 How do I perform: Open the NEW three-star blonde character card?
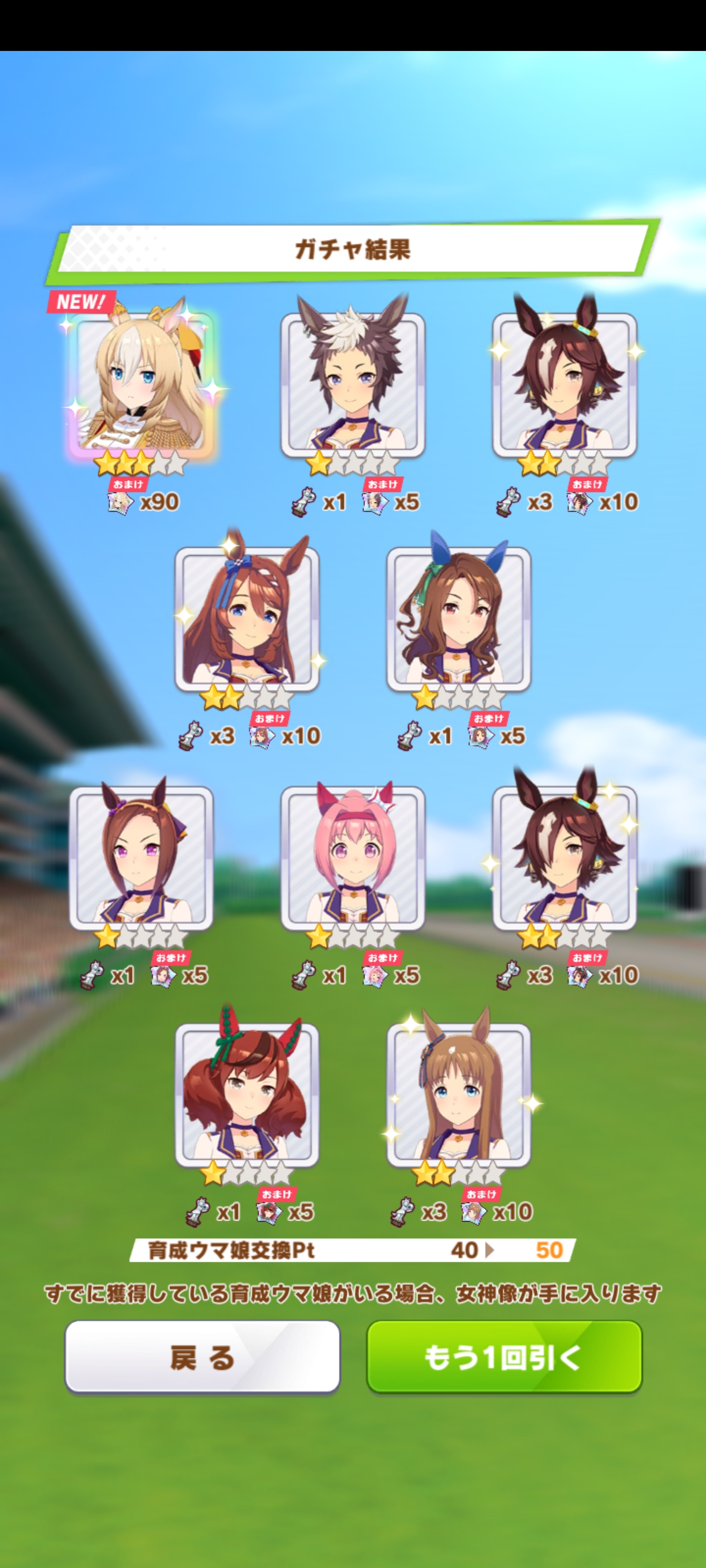(142, 384)
